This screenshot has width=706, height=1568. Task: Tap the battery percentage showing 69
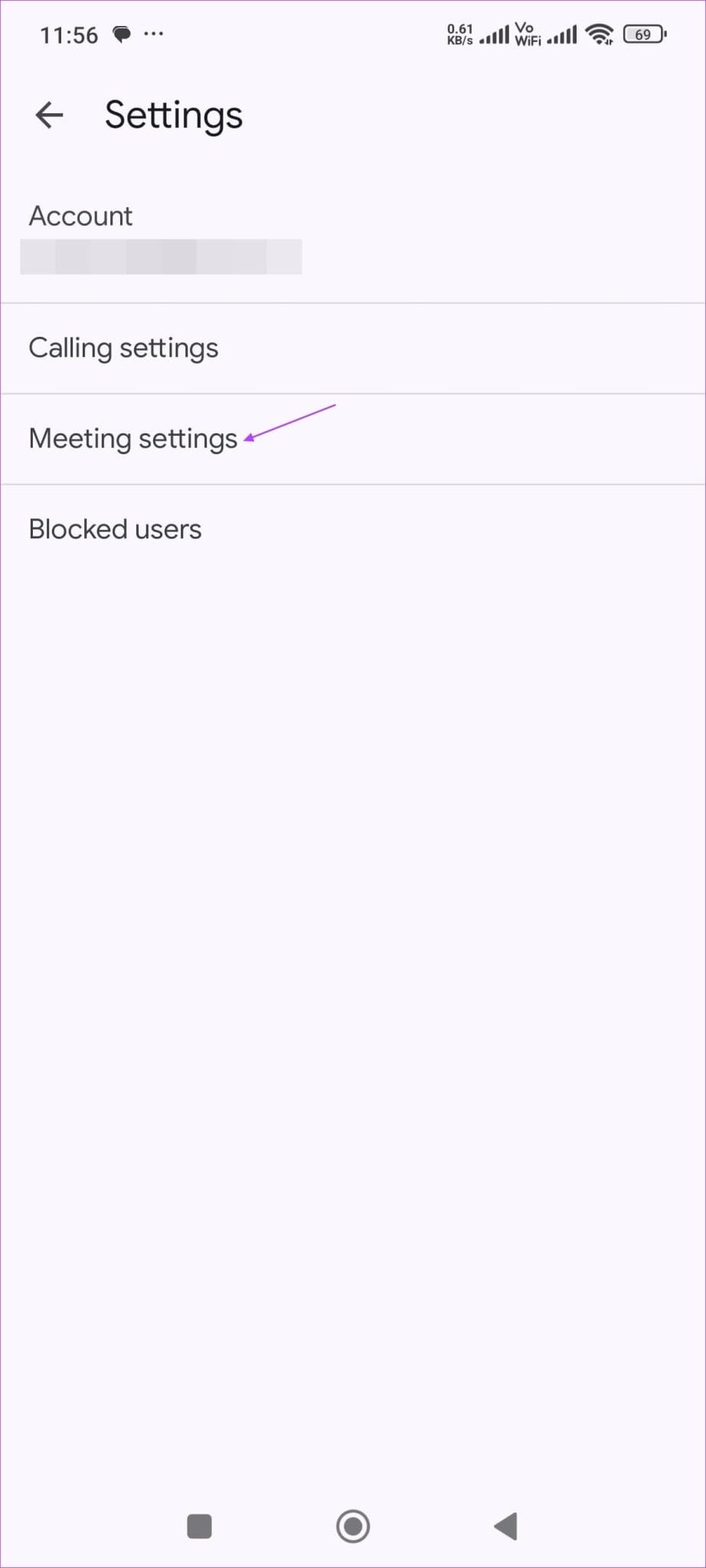[643, 34]
